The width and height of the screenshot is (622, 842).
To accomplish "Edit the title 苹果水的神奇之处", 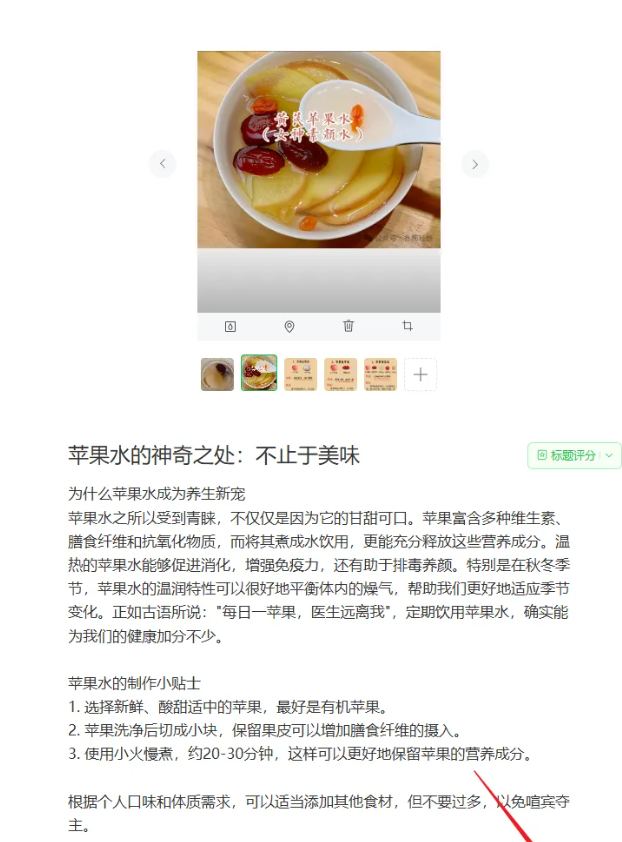I will coord(214,456).
